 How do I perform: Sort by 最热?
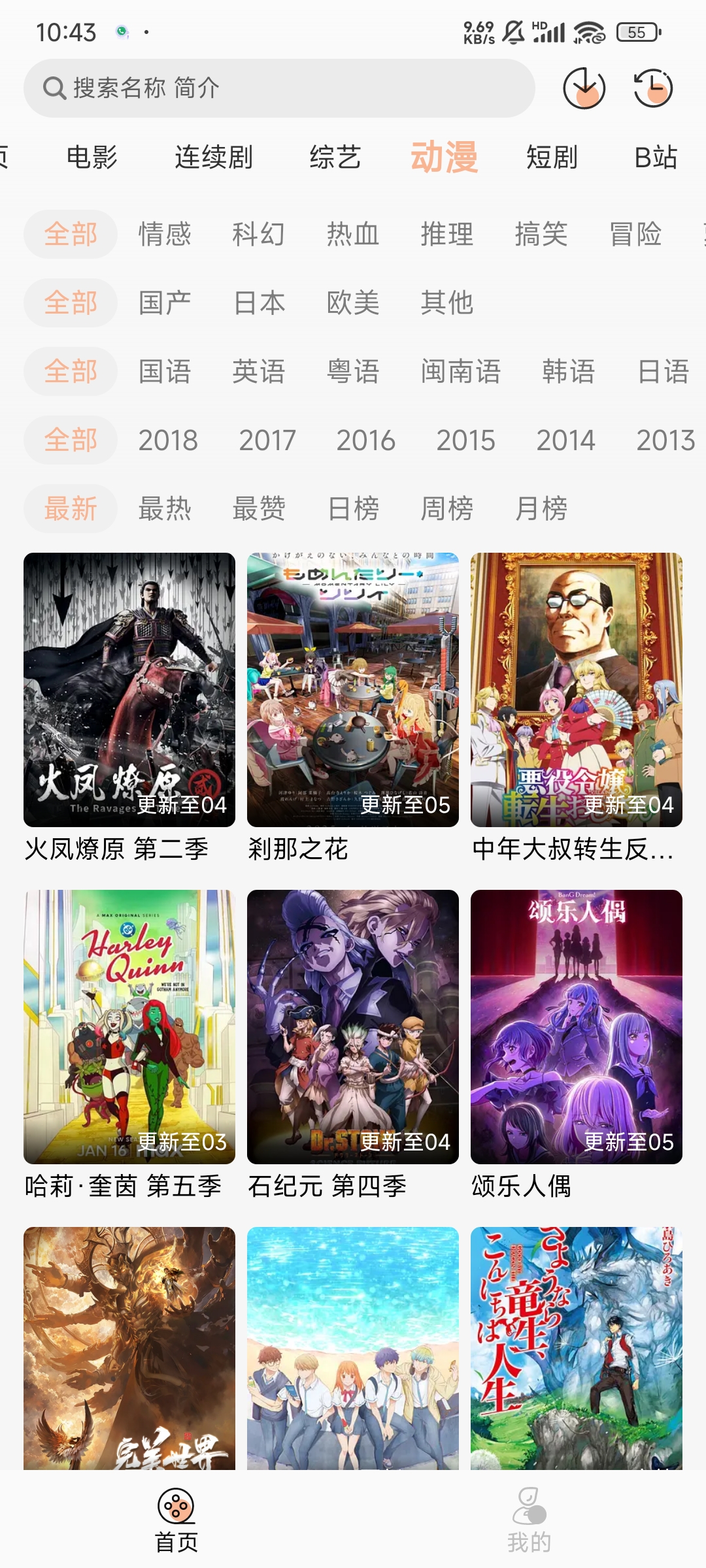pos(165,509)
